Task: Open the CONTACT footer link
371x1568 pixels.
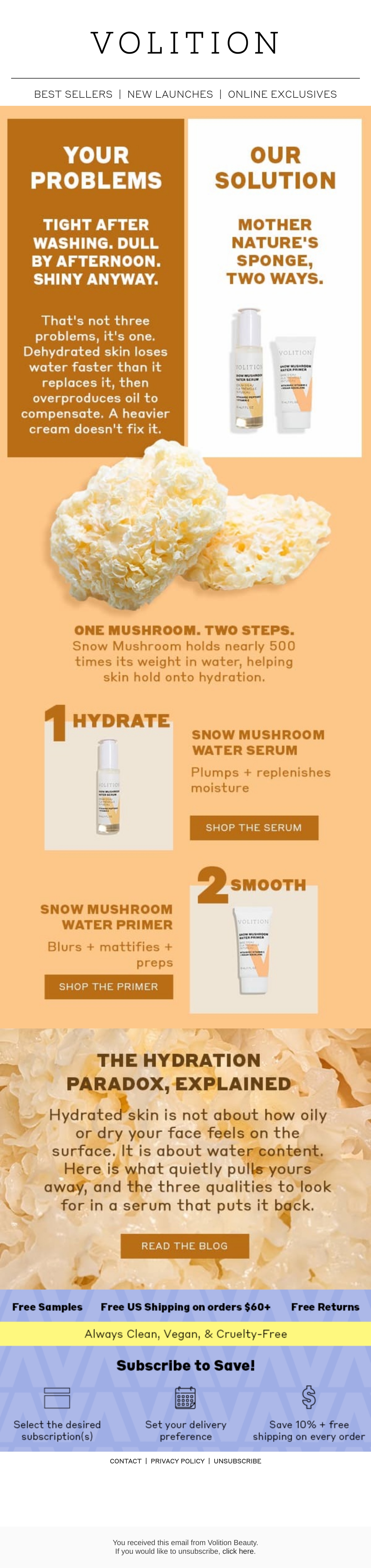Action: (x=125, y=1461)
